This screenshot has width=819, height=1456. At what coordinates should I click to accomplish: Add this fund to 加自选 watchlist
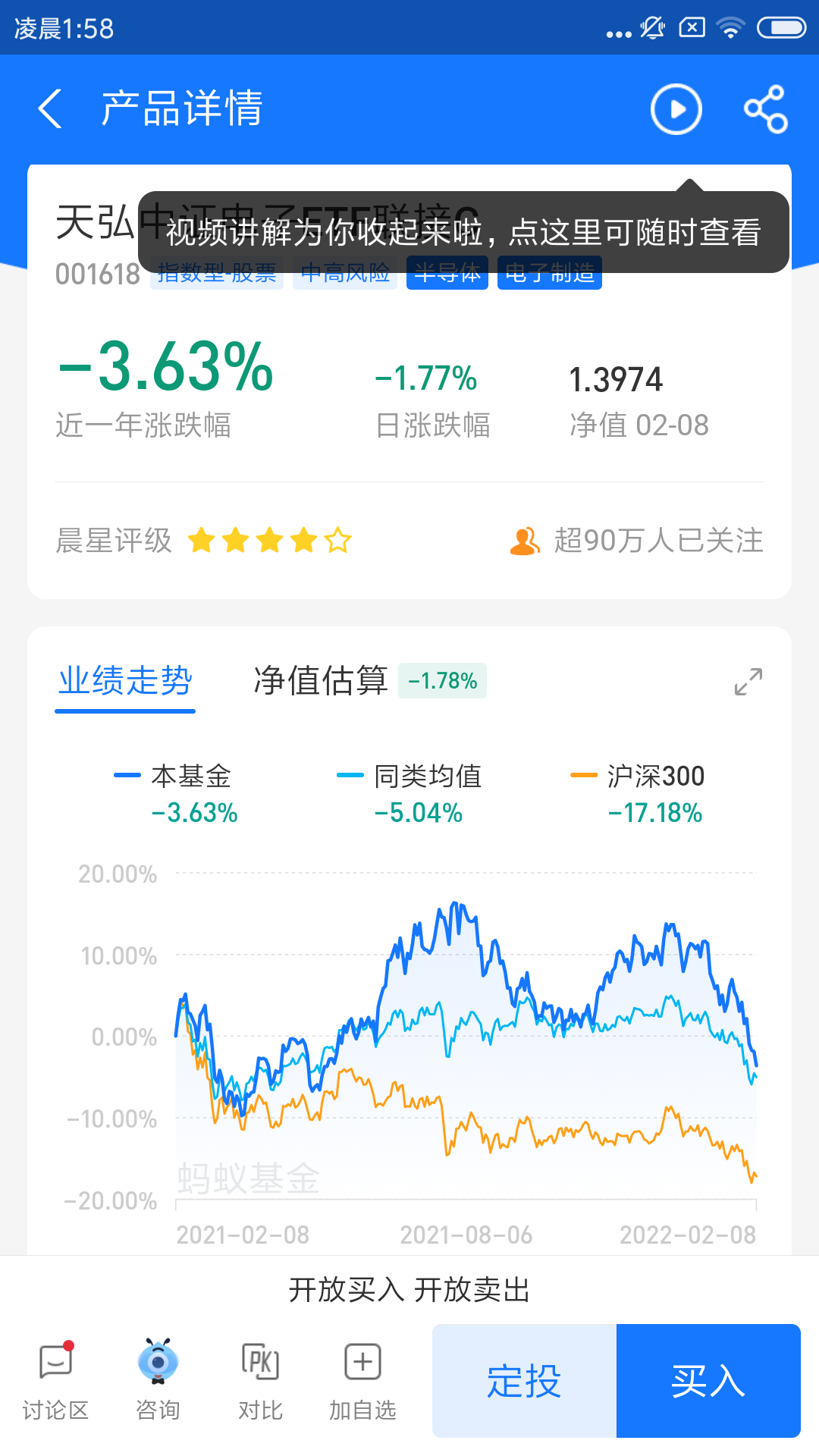point(362,1380)
